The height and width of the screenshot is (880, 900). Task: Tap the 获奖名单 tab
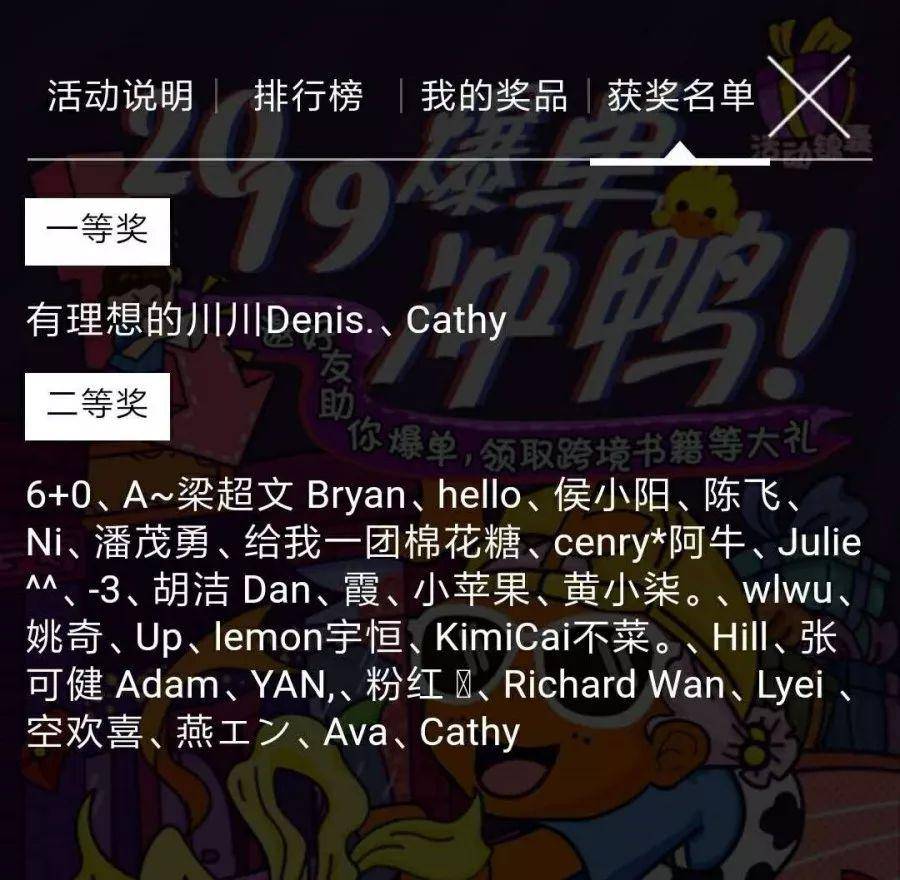click(680, 97)
